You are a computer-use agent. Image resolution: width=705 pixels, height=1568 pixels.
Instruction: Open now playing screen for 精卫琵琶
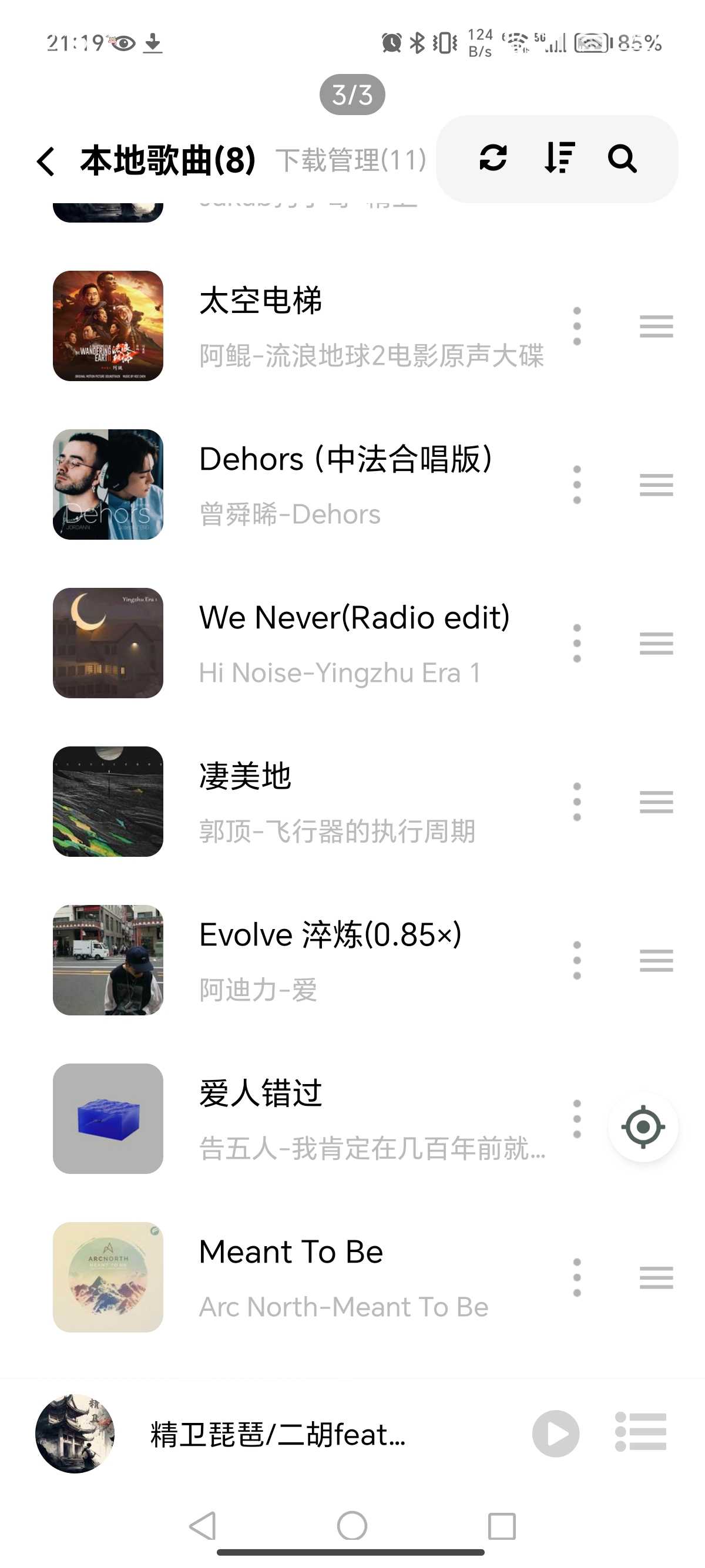[x=277, y=1434]
